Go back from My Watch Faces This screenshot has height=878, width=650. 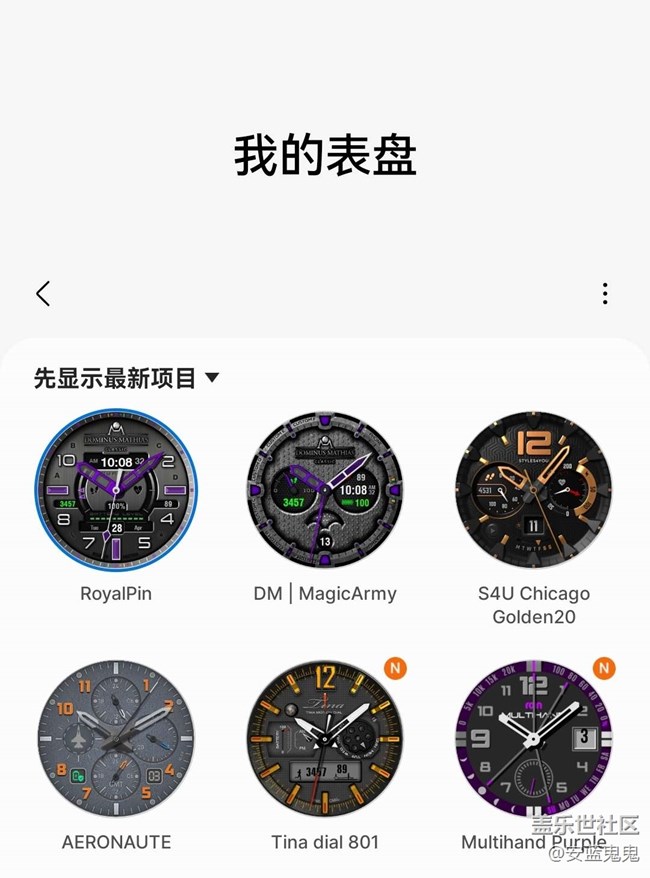click(x=43, y=293)
